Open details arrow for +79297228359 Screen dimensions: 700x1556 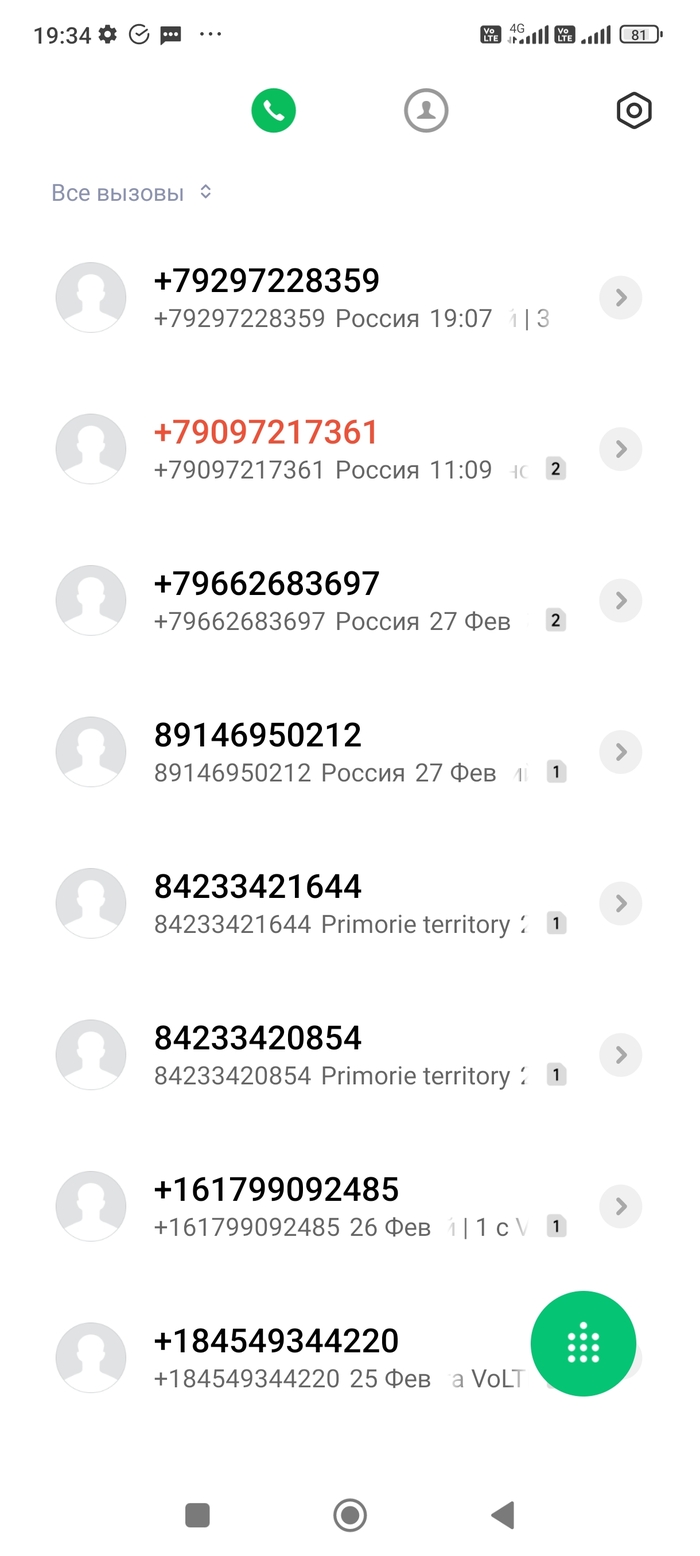620,297
